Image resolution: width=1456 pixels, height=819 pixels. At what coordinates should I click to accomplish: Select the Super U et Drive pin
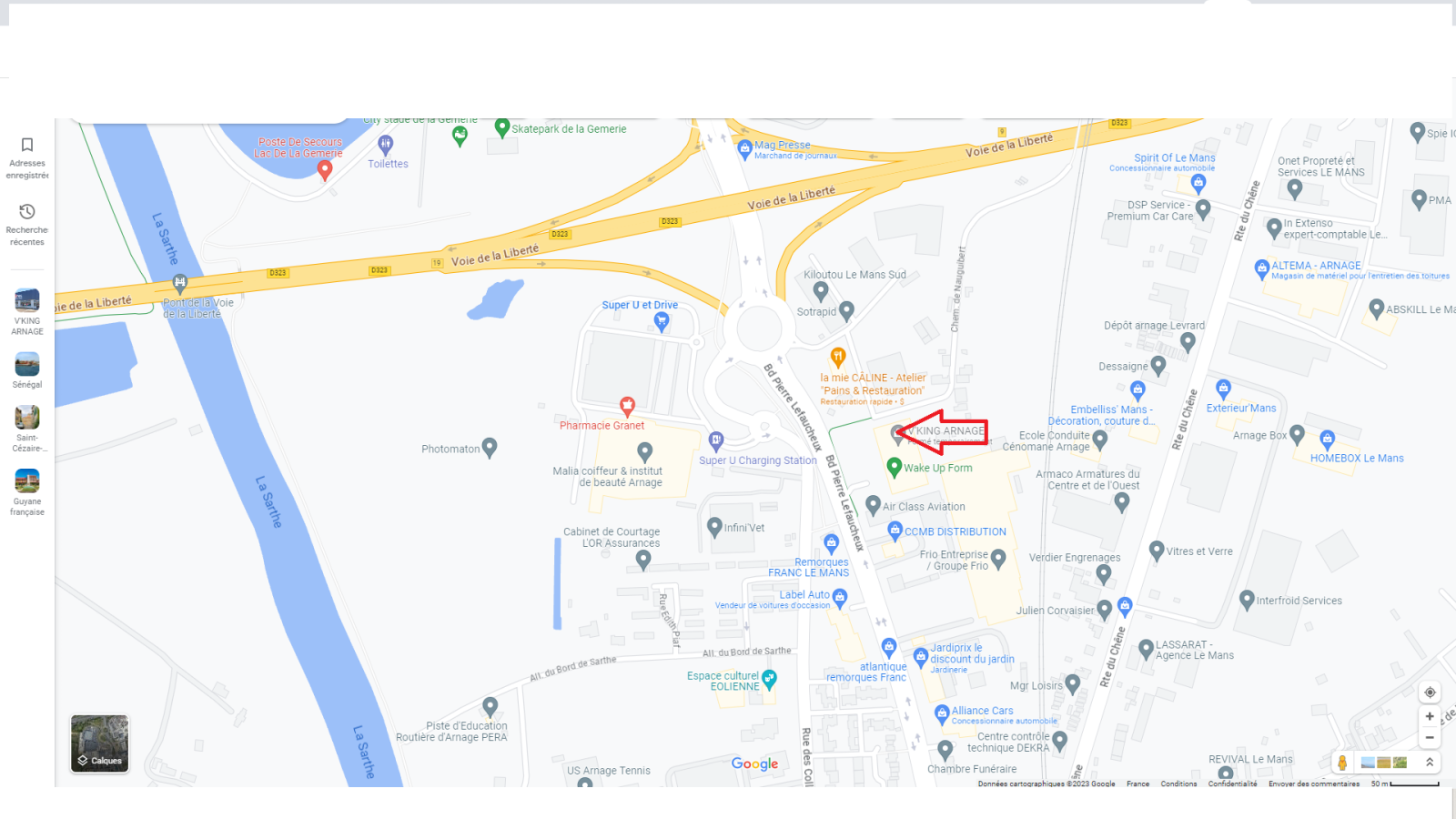coord(662,320)
